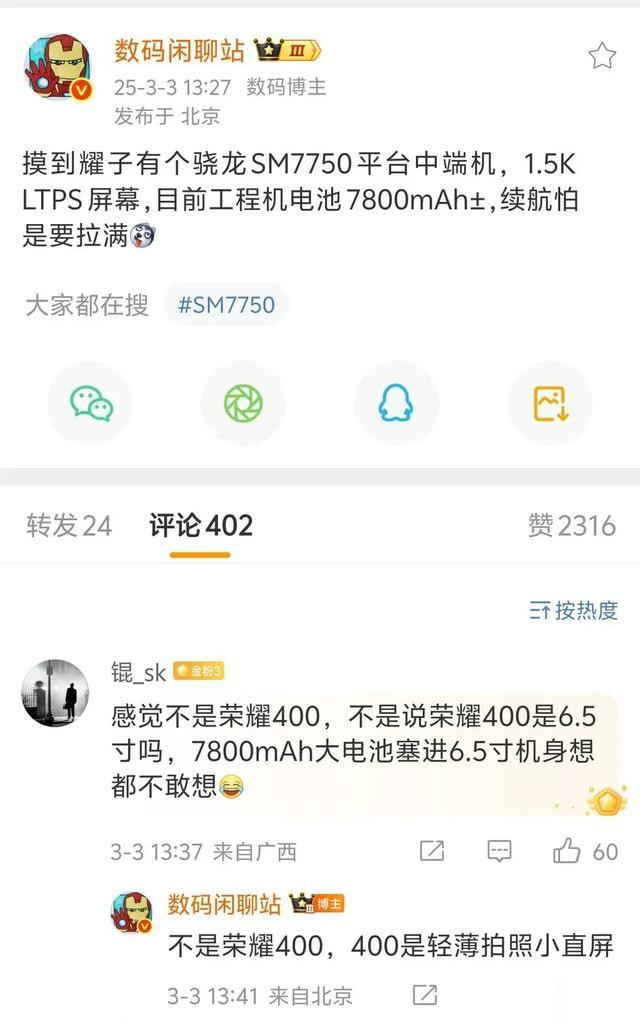Open 数码闲聊站 profile avatar at top
The image size is (640, 1024).
(59, 73)
